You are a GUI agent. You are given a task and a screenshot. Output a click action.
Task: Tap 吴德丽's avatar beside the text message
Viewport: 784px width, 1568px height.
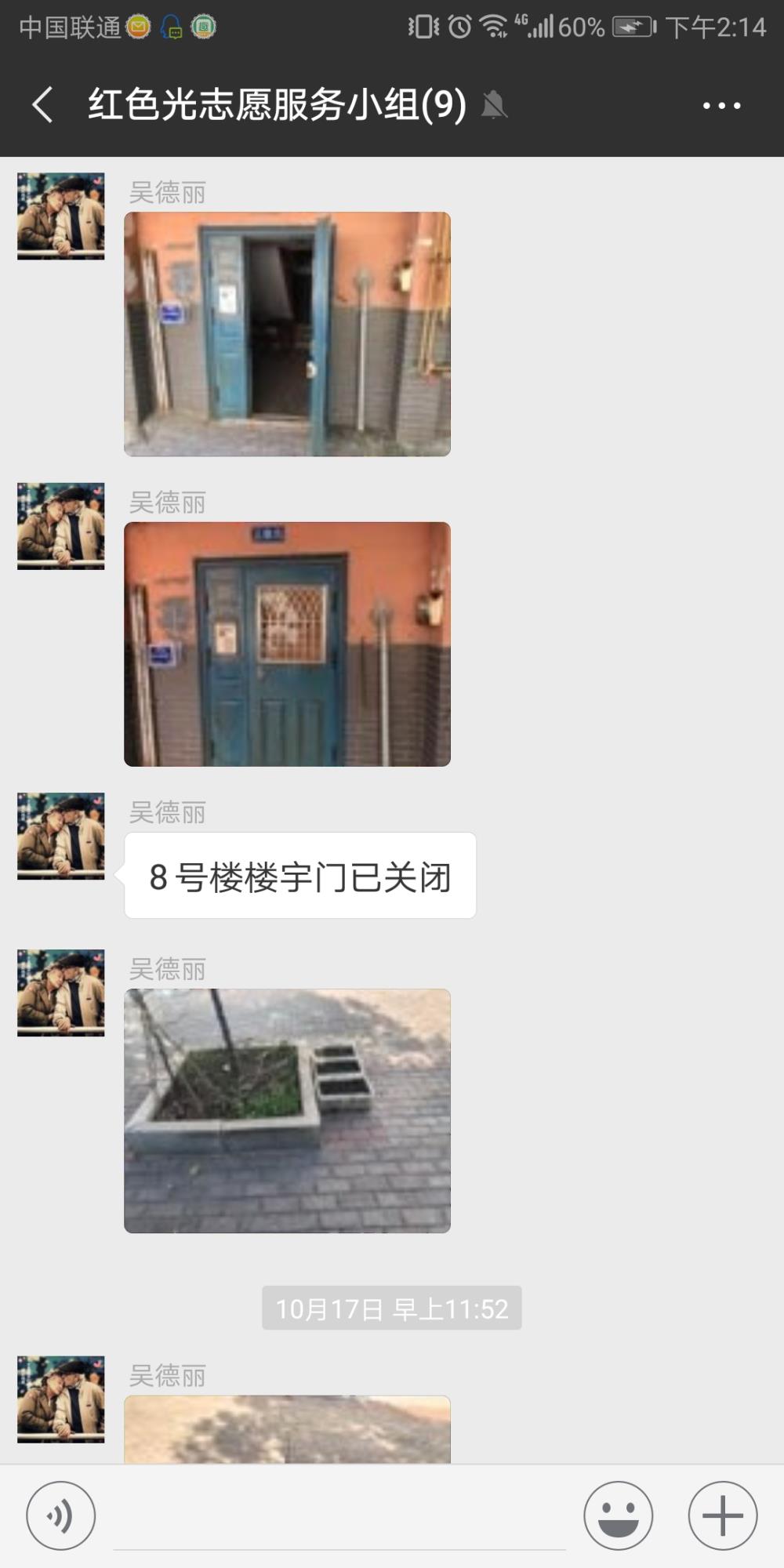[61, 837]
